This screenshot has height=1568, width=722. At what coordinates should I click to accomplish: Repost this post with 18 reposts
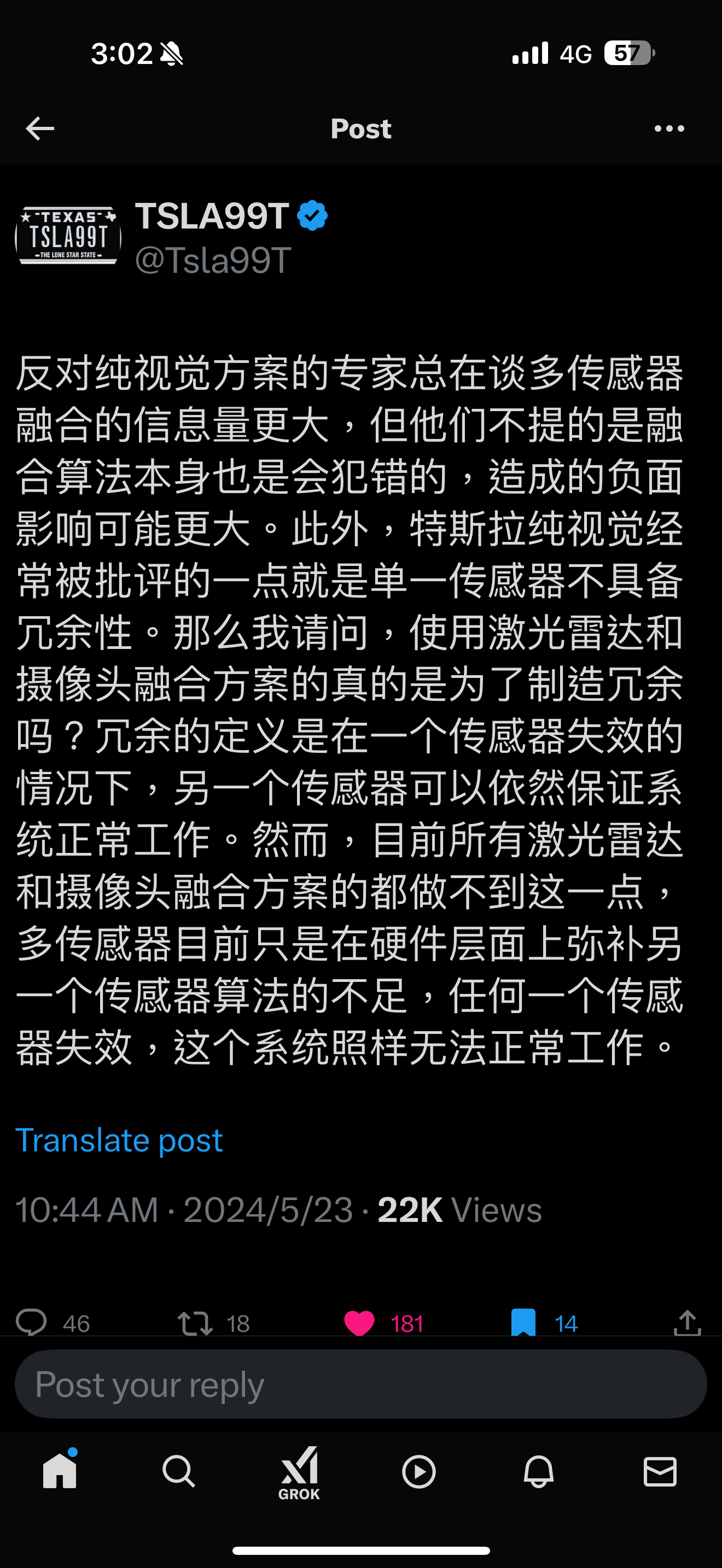[x=213, y=1323]
